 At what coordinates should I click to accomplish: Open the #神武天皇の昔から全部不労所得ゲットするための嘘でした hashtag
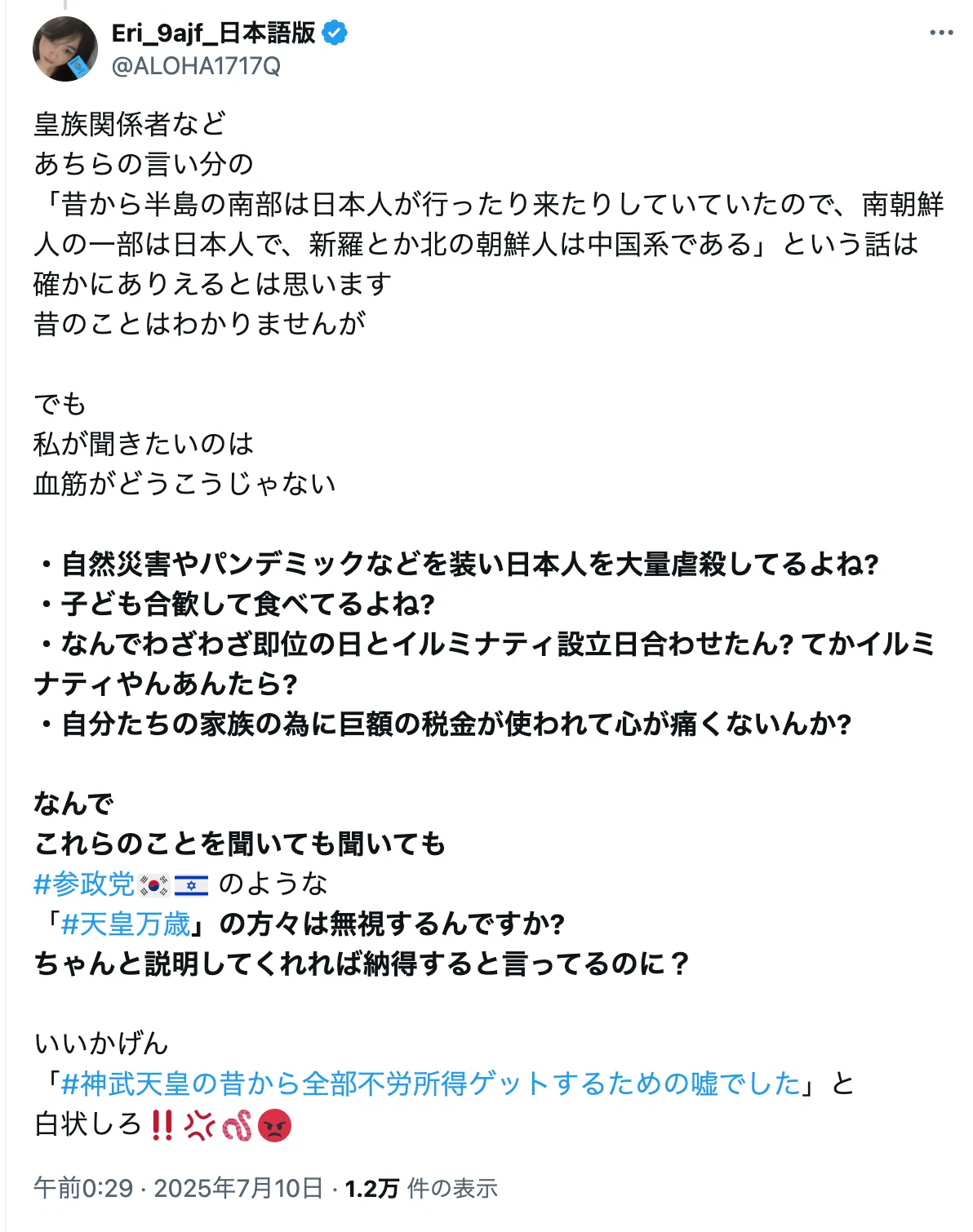point(430,1084)
